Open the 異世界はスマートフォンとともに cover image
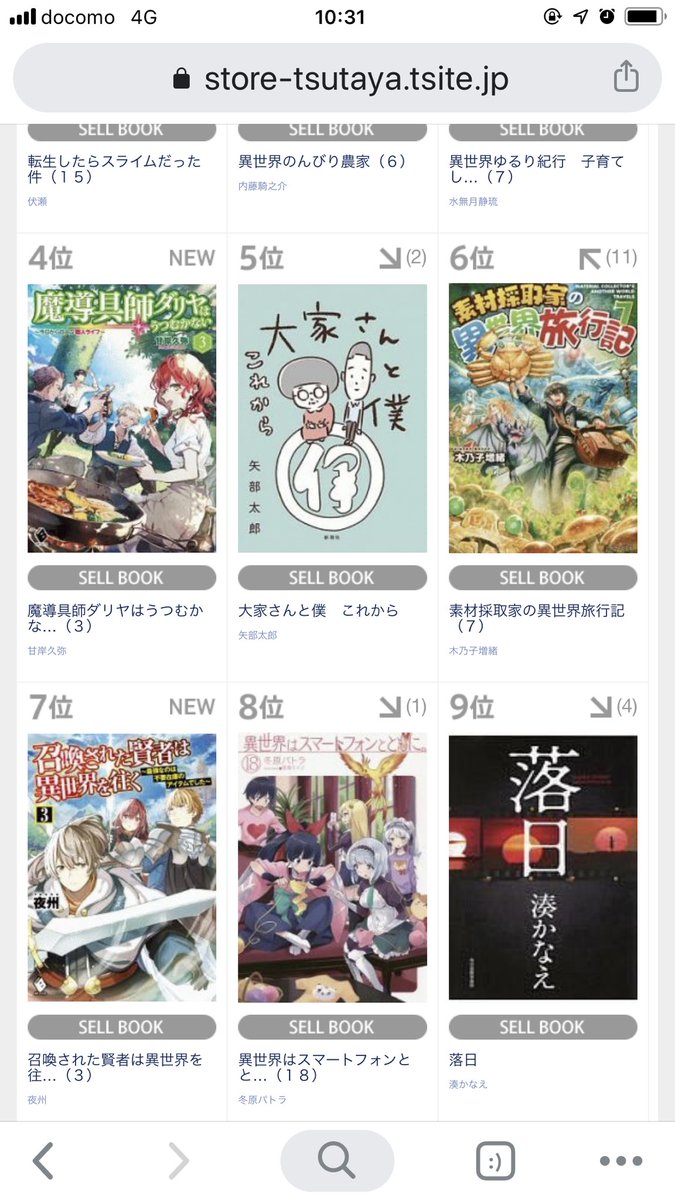 tap(332, 868)
